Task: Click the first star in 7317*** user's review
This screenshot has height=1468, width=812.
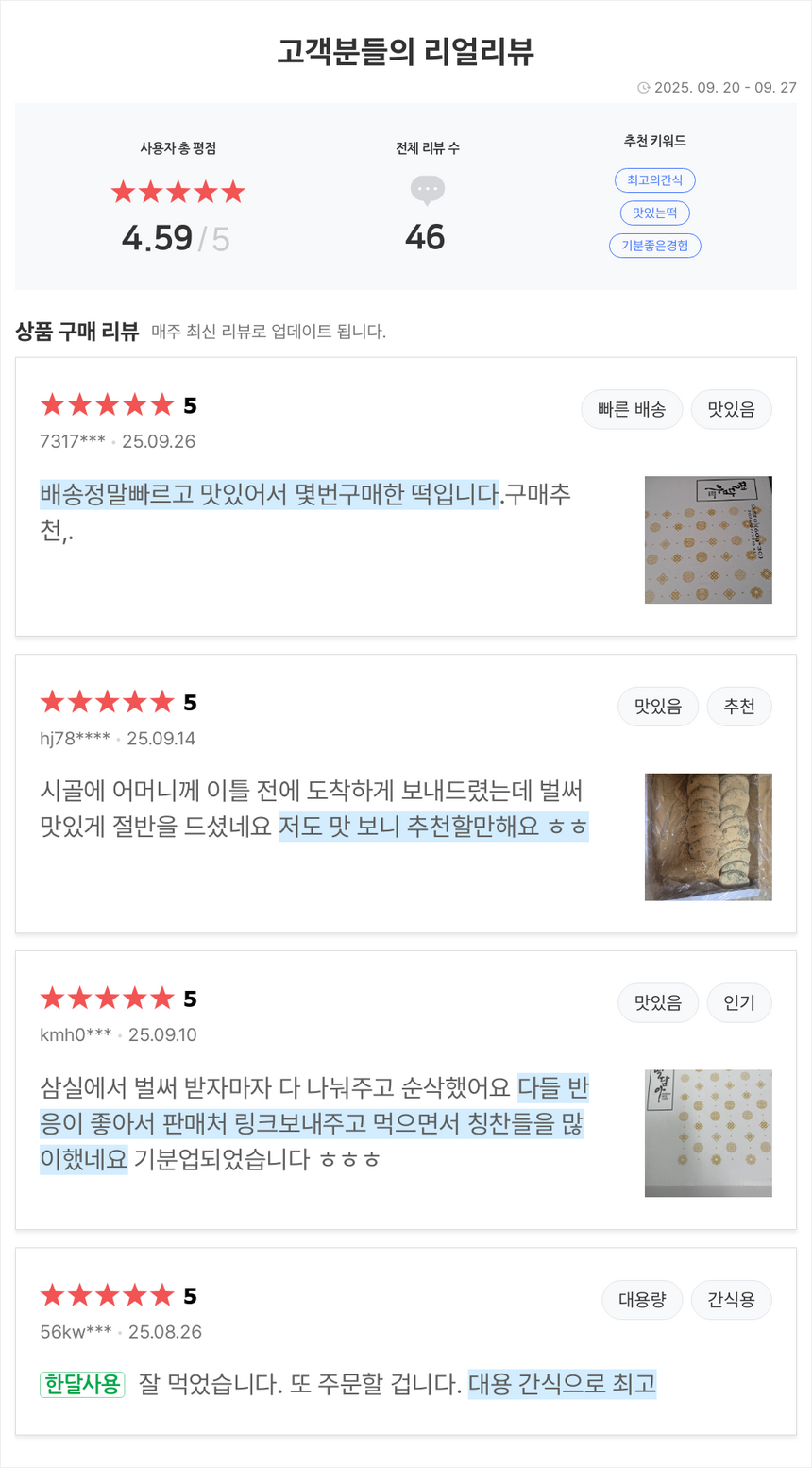Action: pyautogui.click(x=53, y=404)
